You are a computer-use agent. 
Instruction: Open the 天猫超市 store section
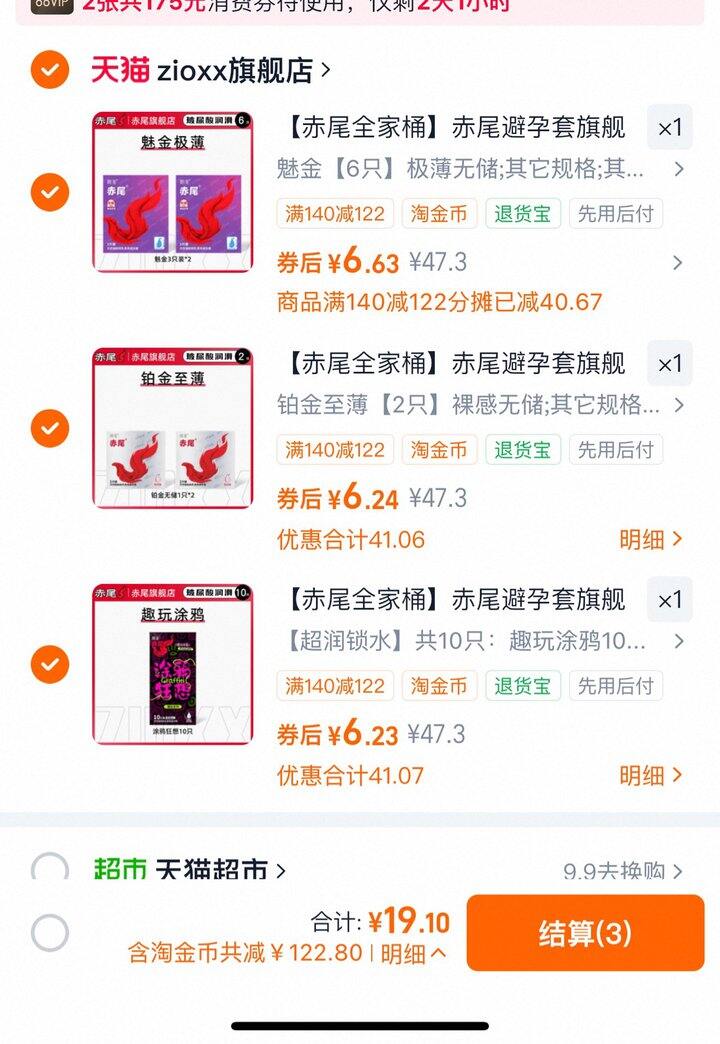[x=215, y=871]
